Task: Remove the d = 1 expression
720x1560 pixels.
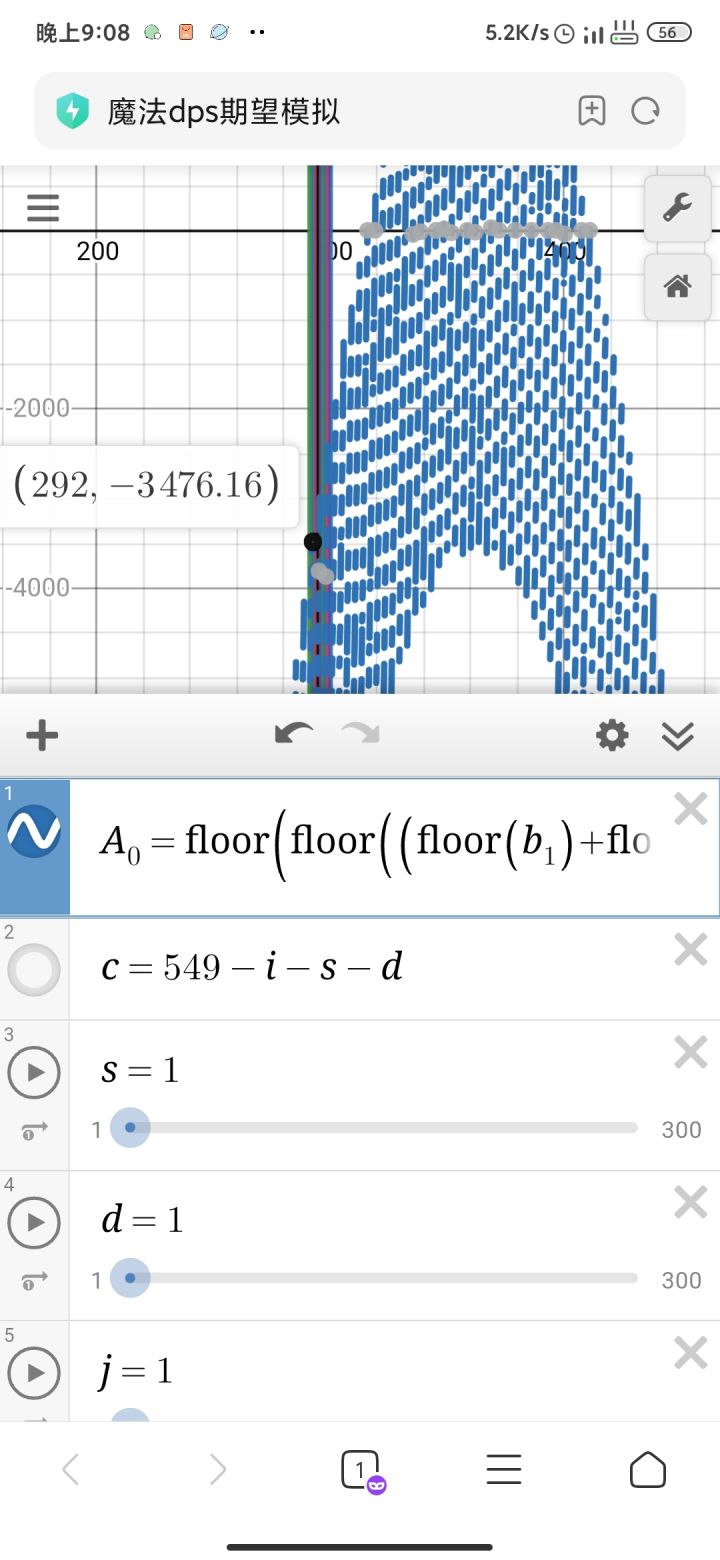Action: 690,1201
